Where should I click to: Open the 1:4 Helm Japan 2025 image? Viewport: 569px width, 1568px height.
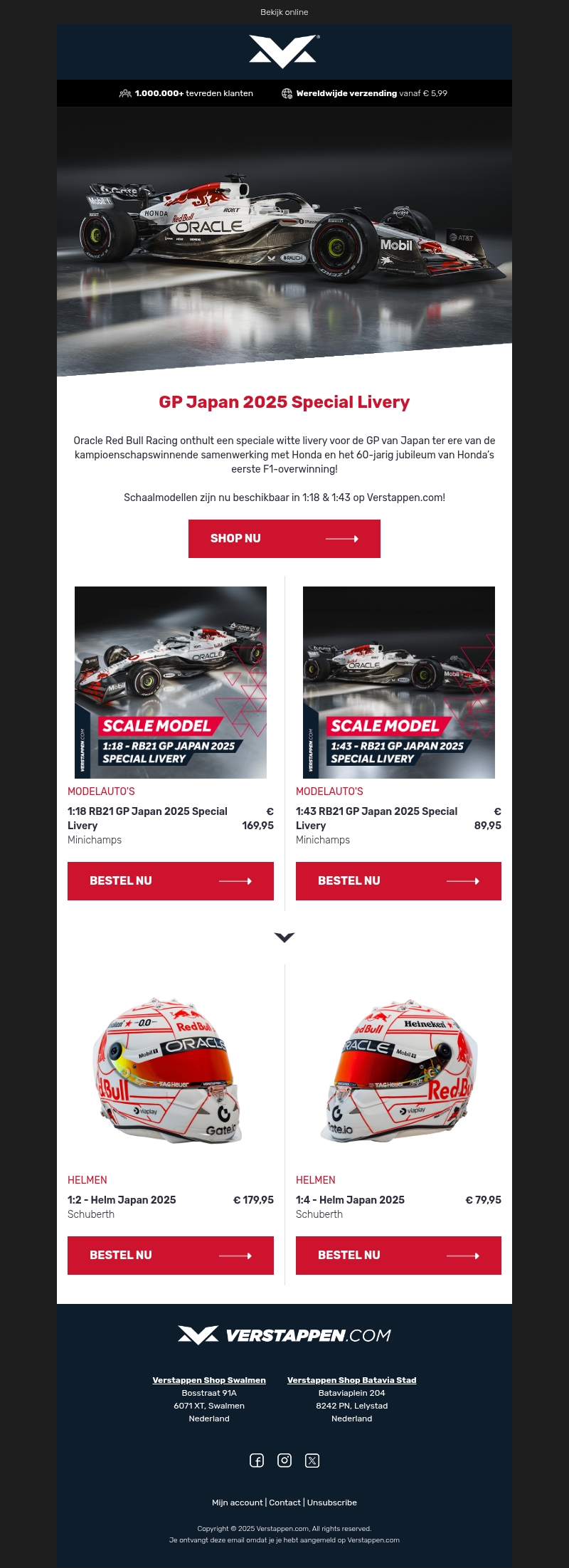[x=398, y=1068]
